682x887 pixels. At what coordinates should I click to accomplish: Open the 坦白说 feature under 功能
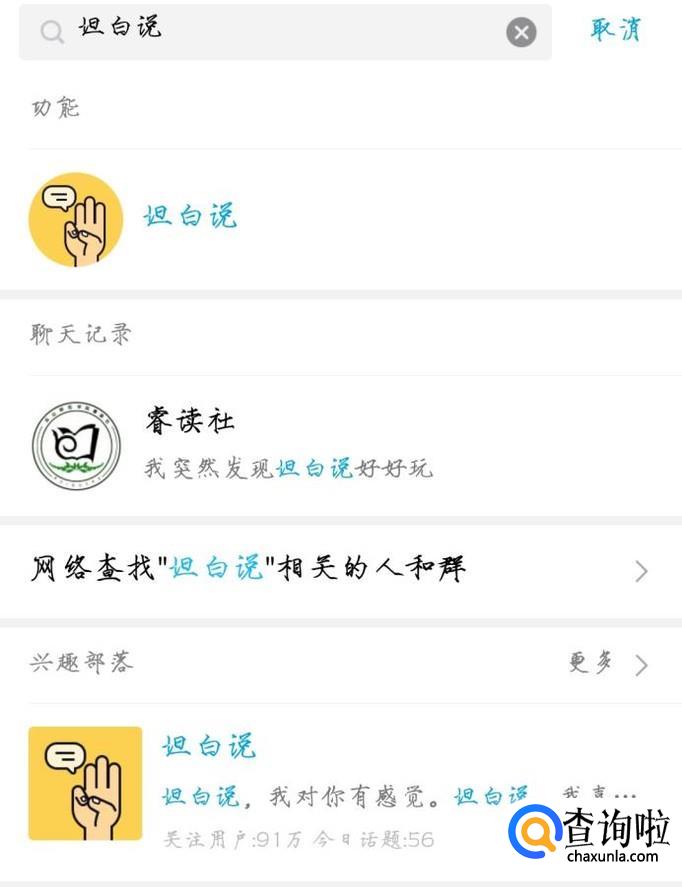point(190,217)
